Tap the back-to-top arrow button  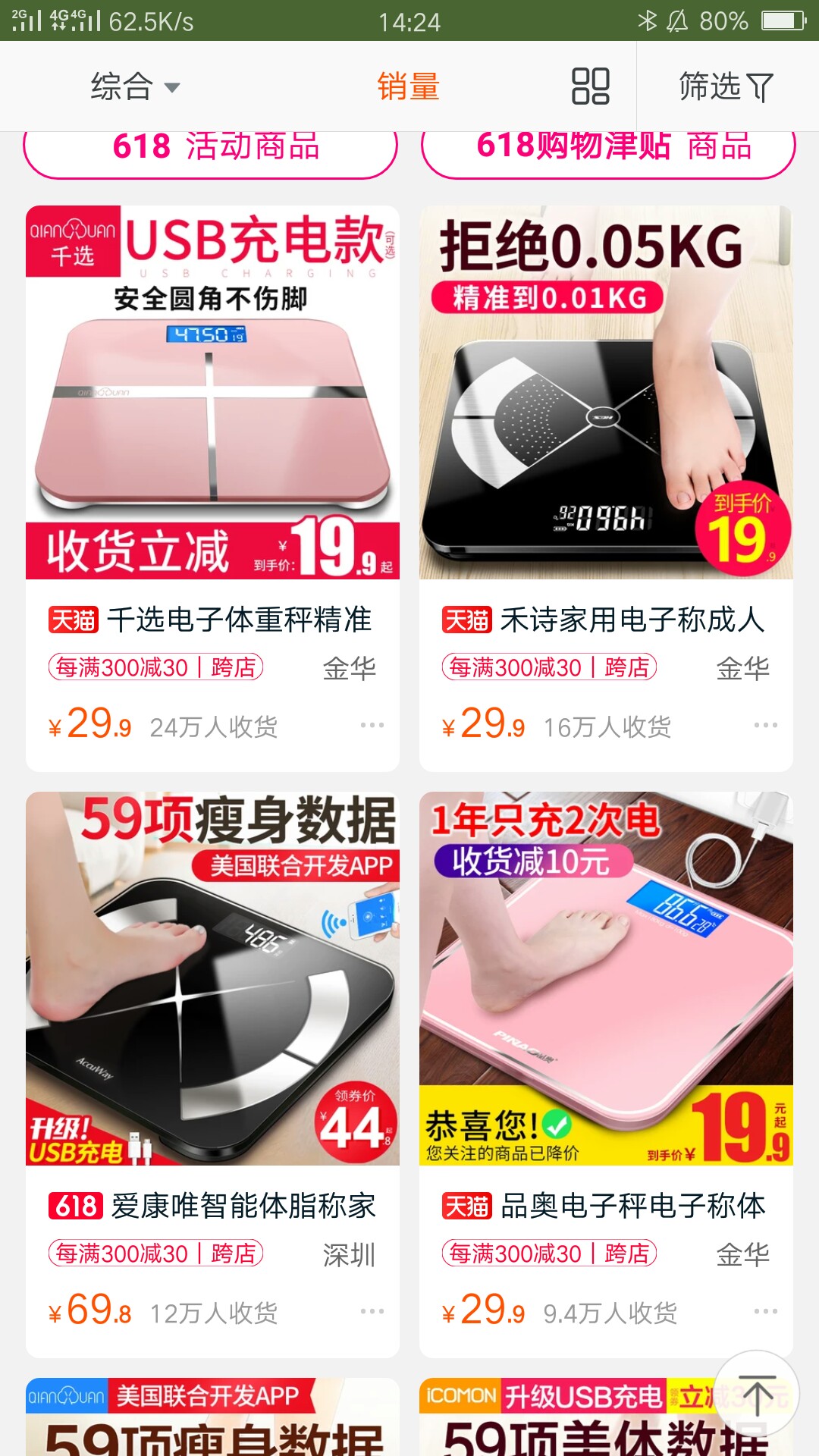point(757,1394)
